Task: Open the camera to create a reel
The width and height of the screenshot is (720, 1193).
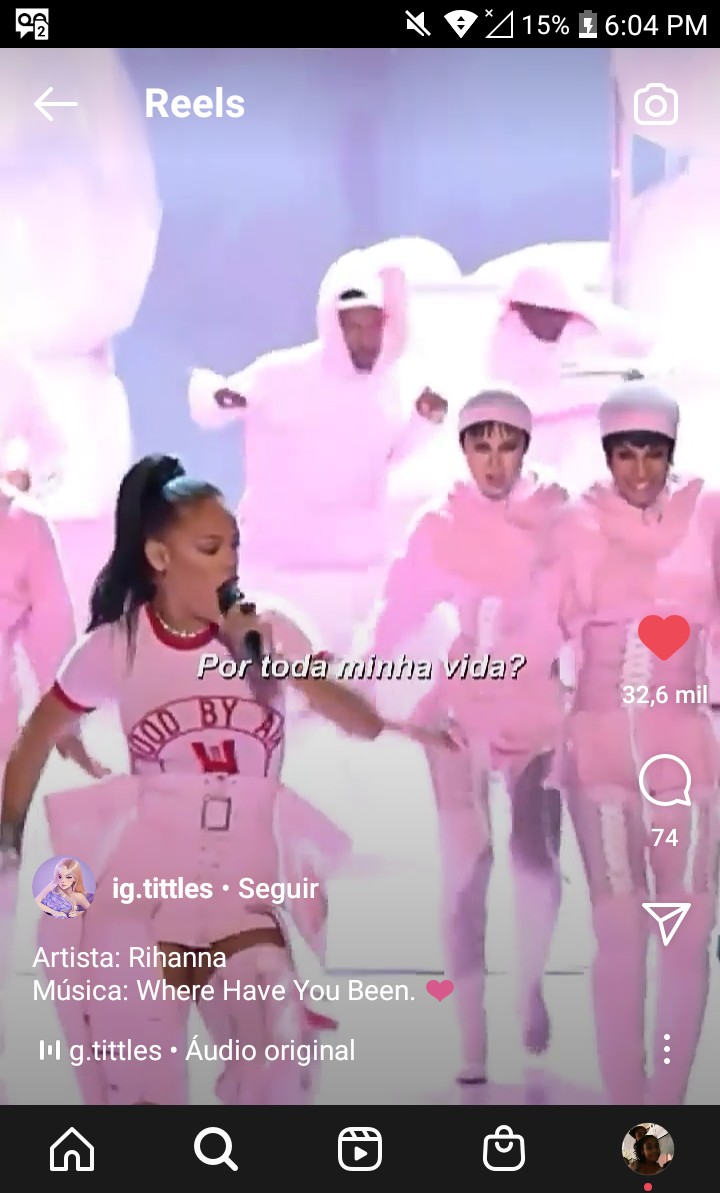Action: (656, 105)
